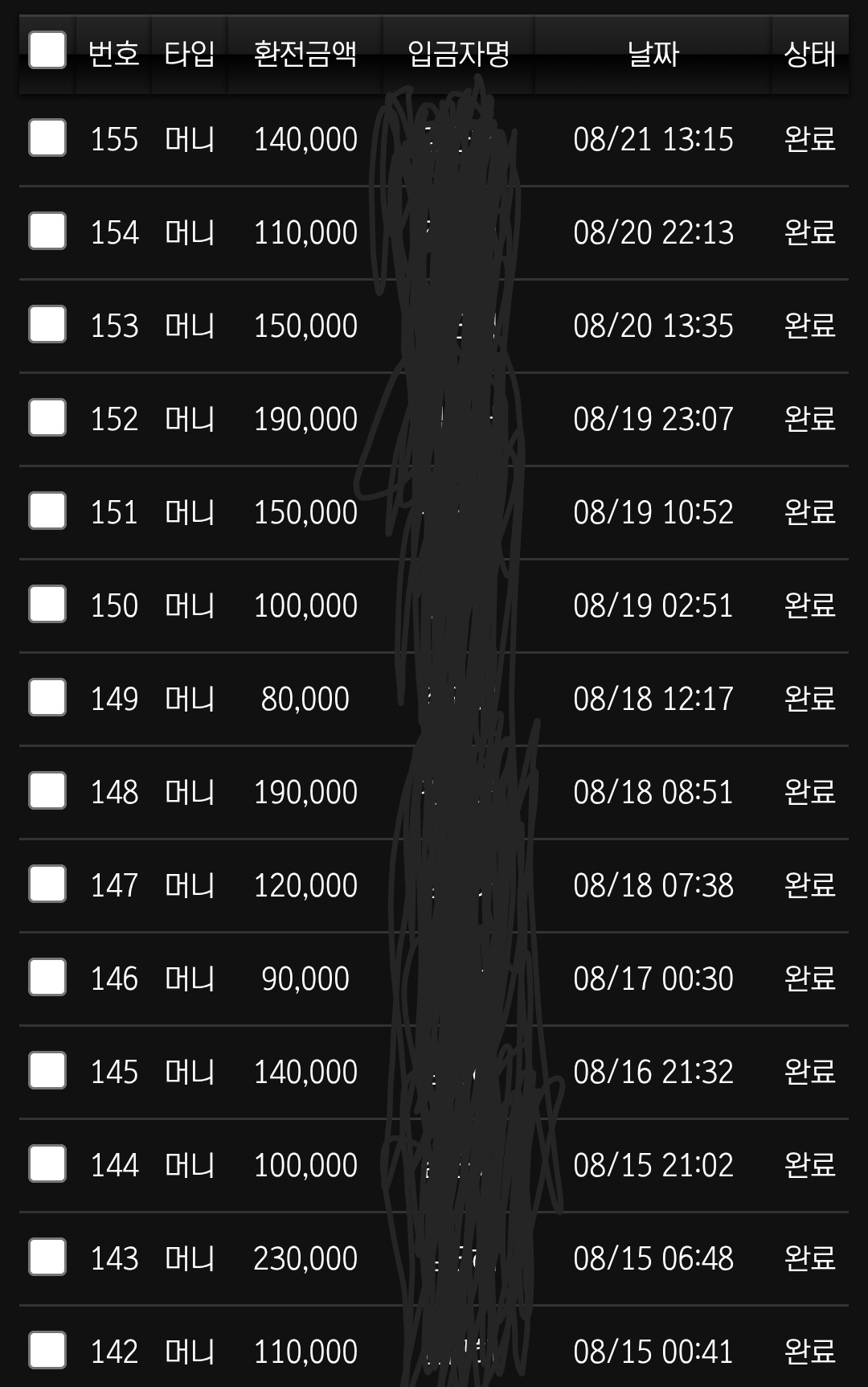868x1387 pixels.
Task: Mark the checkbox next to 153
Action: tap(47, 323)
